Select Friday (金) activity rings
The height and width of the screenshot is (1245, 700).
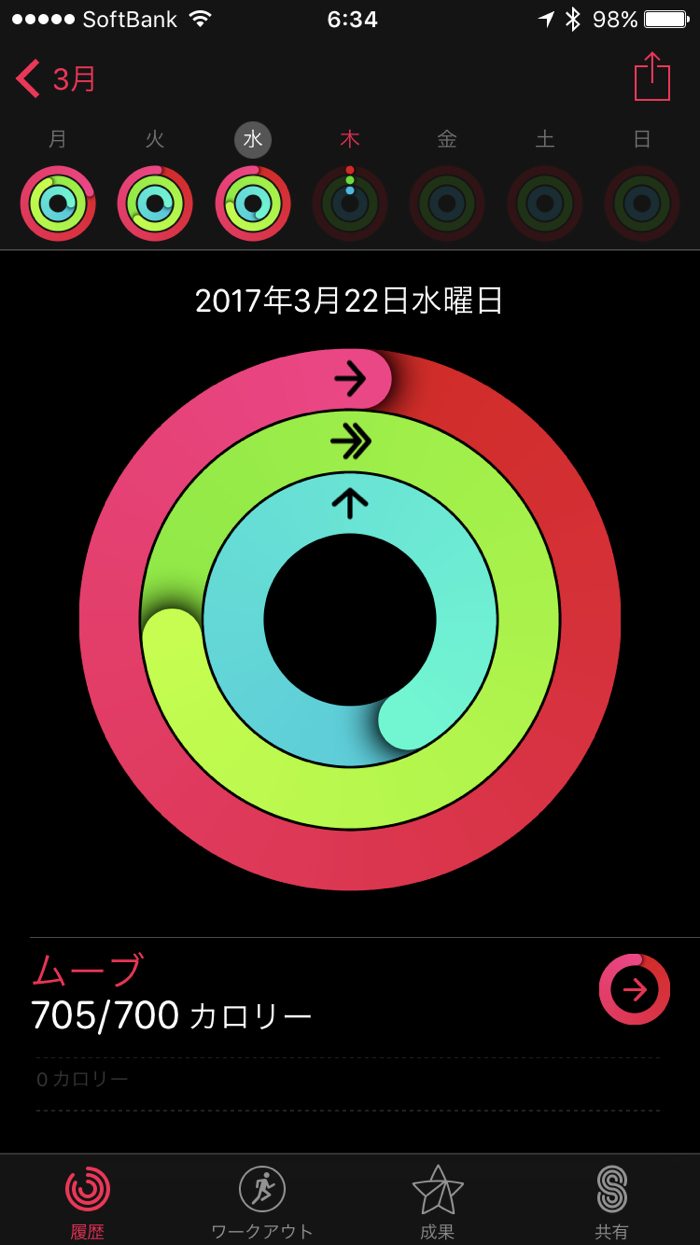pyautogui.click(x=447, y=203)
